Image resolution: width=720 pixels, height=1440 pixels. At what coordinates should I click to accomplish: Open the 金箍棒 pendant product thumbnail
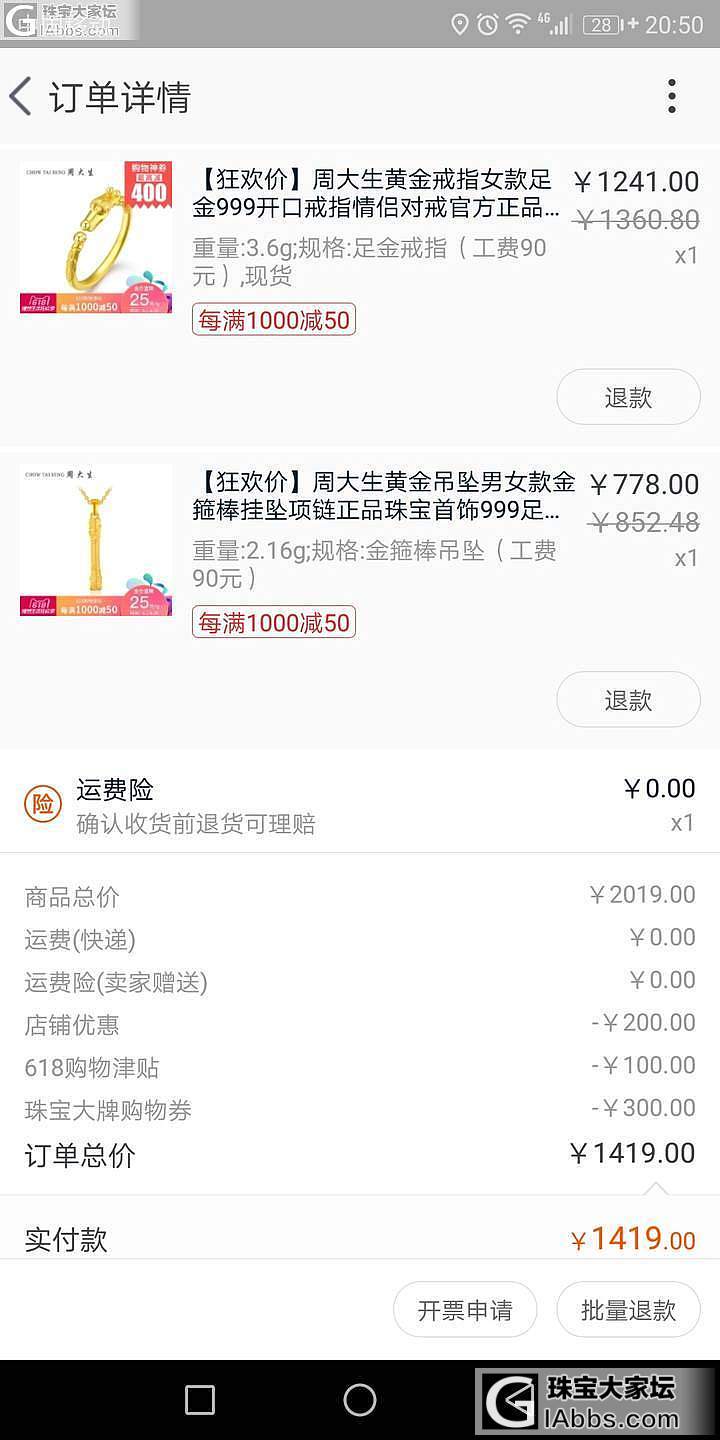coord(96,541)
